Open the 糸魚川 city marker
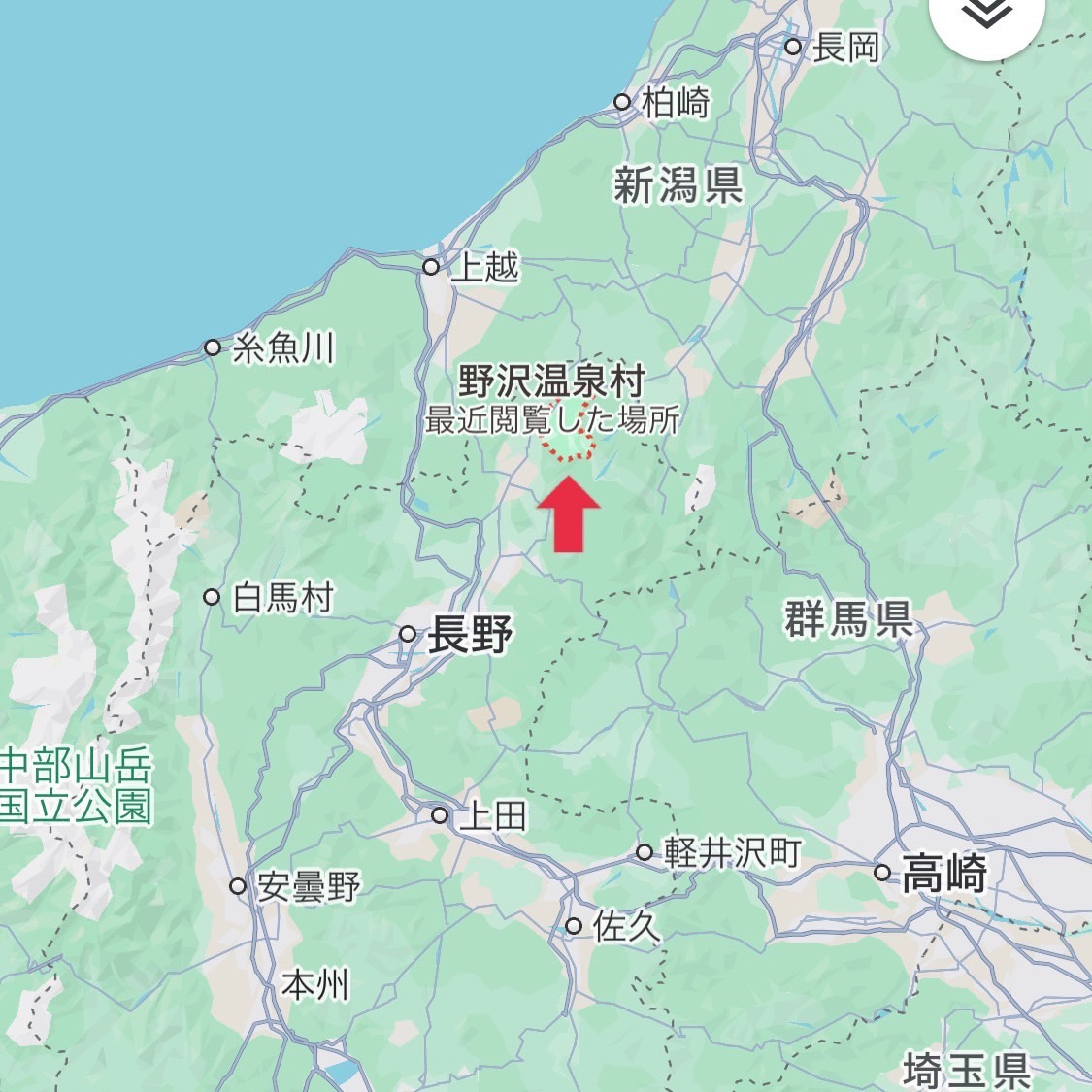The width and height of the screenshot is (1092, 1092). (x=213, y=347)
